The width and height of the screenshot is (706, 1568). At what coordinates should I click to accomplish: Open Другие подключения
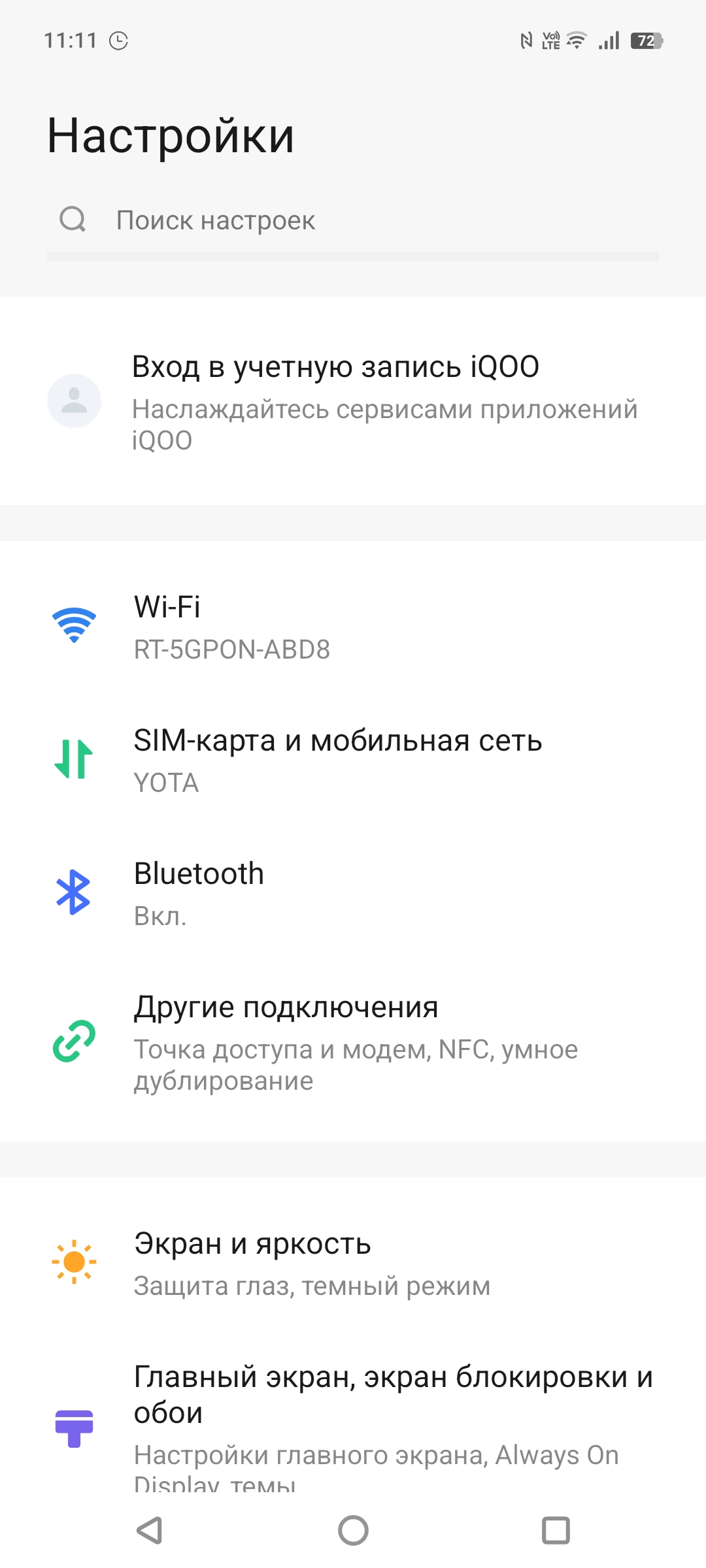353,1041
